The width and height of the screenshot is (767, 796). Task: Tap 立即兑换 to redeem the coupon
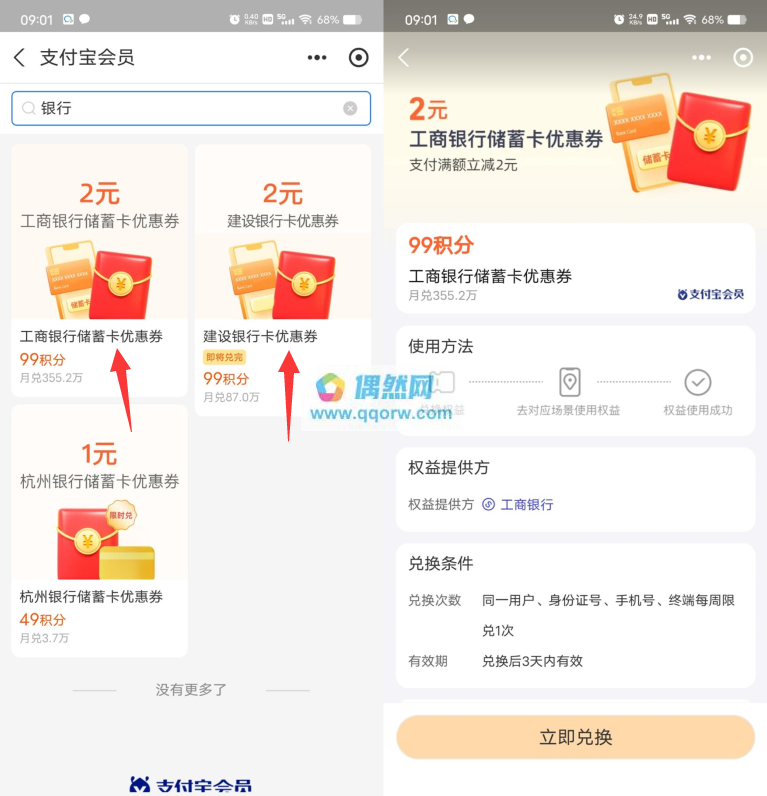(575, 737)
